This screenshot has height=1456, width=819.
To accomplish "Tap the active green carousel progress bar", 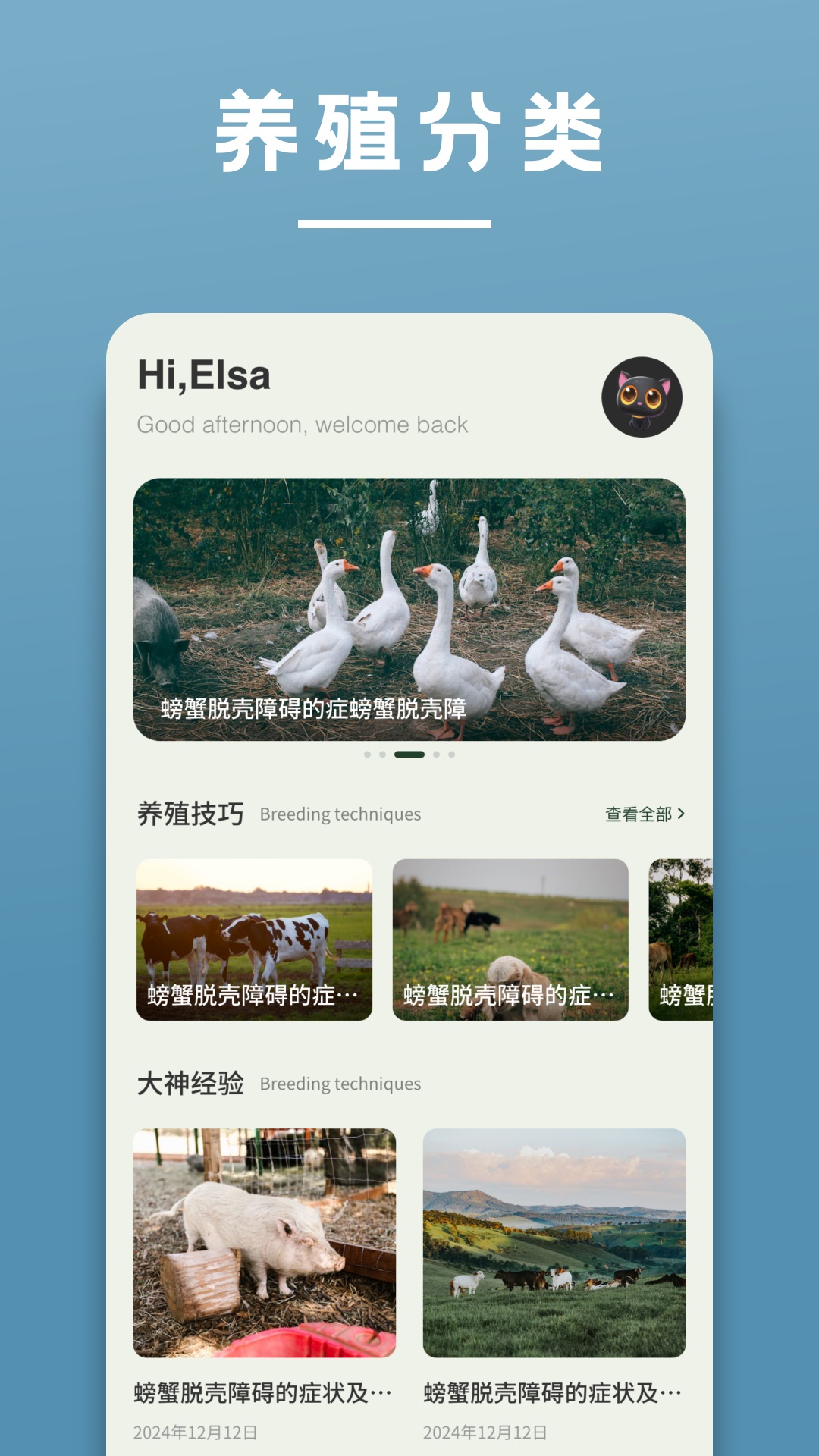I will click(409, 754).
